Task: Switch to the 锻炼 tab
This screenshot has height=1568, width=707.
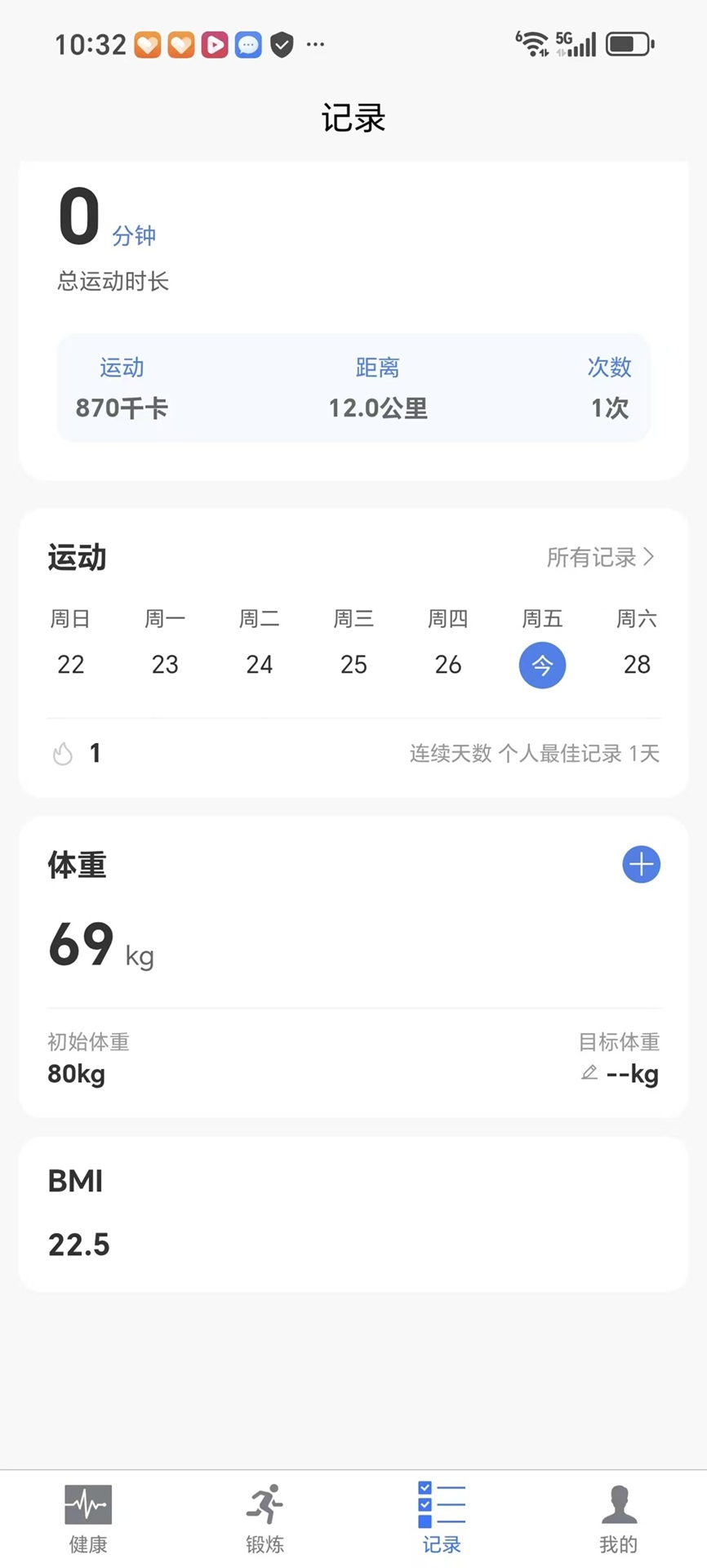Action: (x=264, y=1519)
